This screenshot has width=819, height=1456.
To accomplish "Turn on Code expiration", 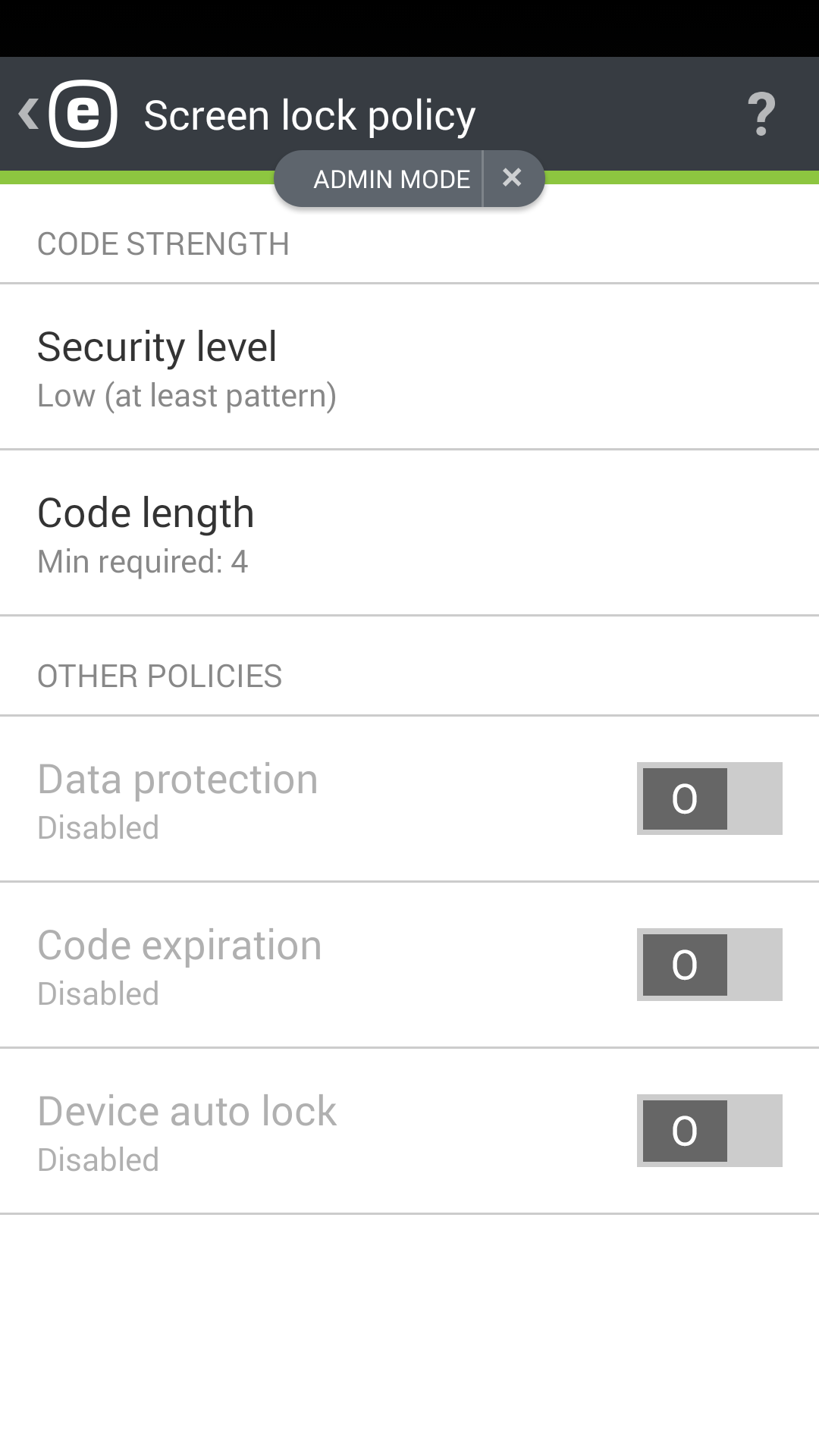I will pyautogui.click(x=708, y=965).
